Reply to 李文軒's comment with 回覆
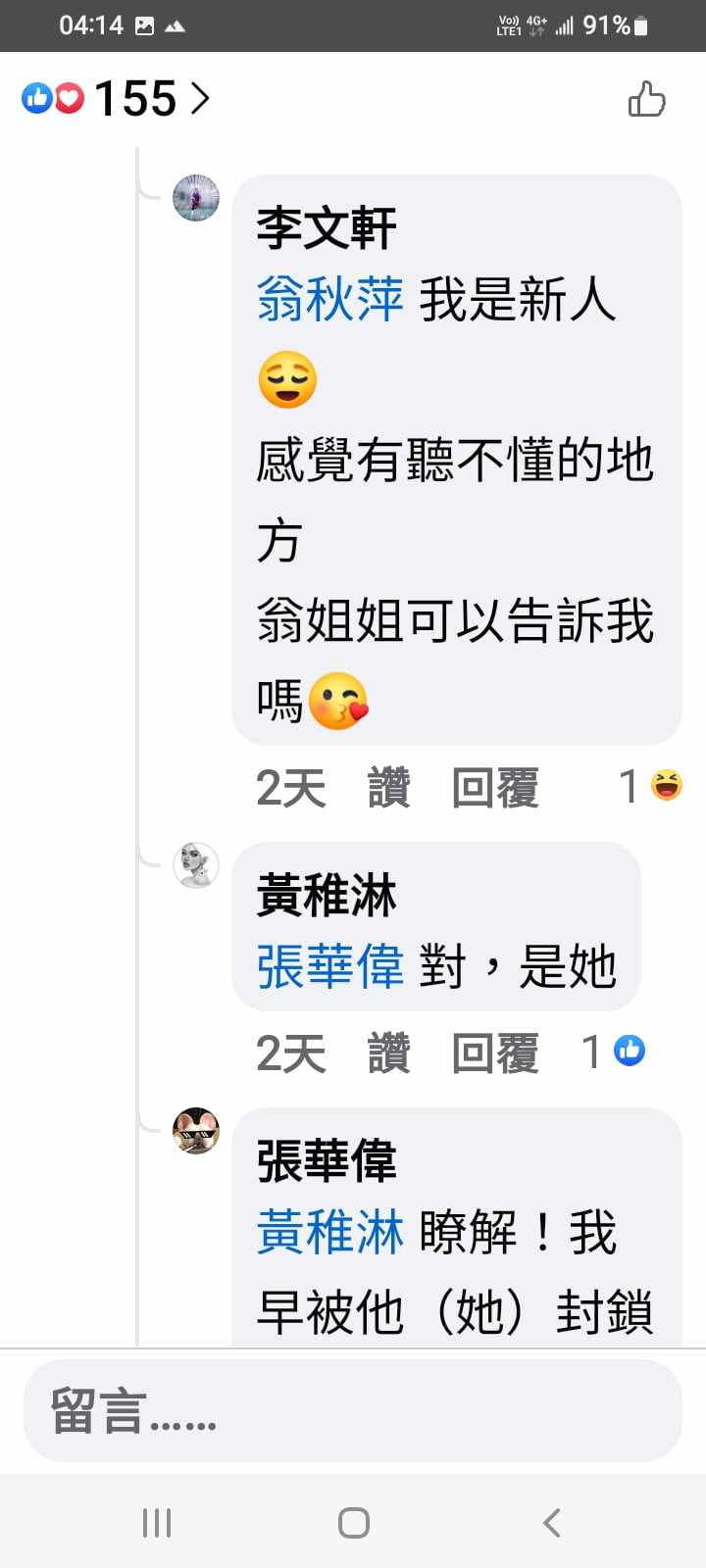This screenshot has height=1568, width=706. click(495, 787)
